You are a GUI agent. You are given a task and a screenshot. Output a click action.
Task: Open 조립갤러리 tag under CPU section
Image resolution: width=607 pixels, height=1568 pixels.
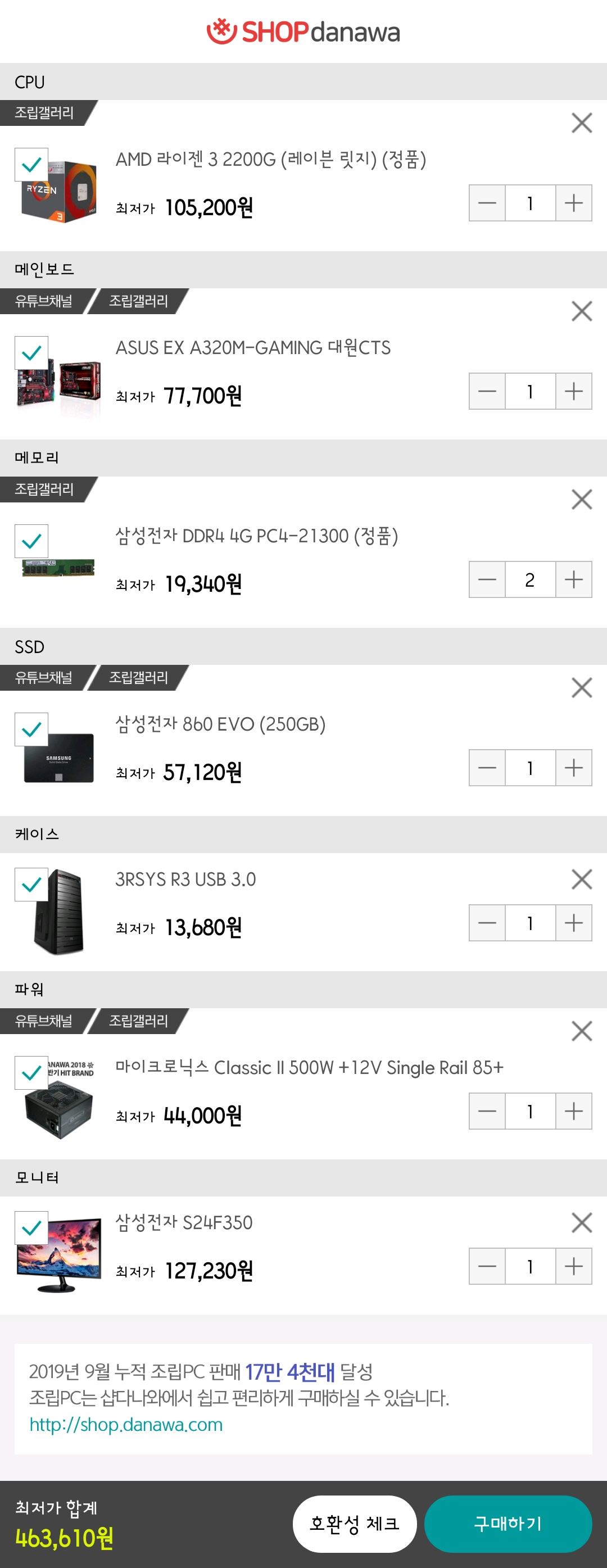(x=44, y=113)
